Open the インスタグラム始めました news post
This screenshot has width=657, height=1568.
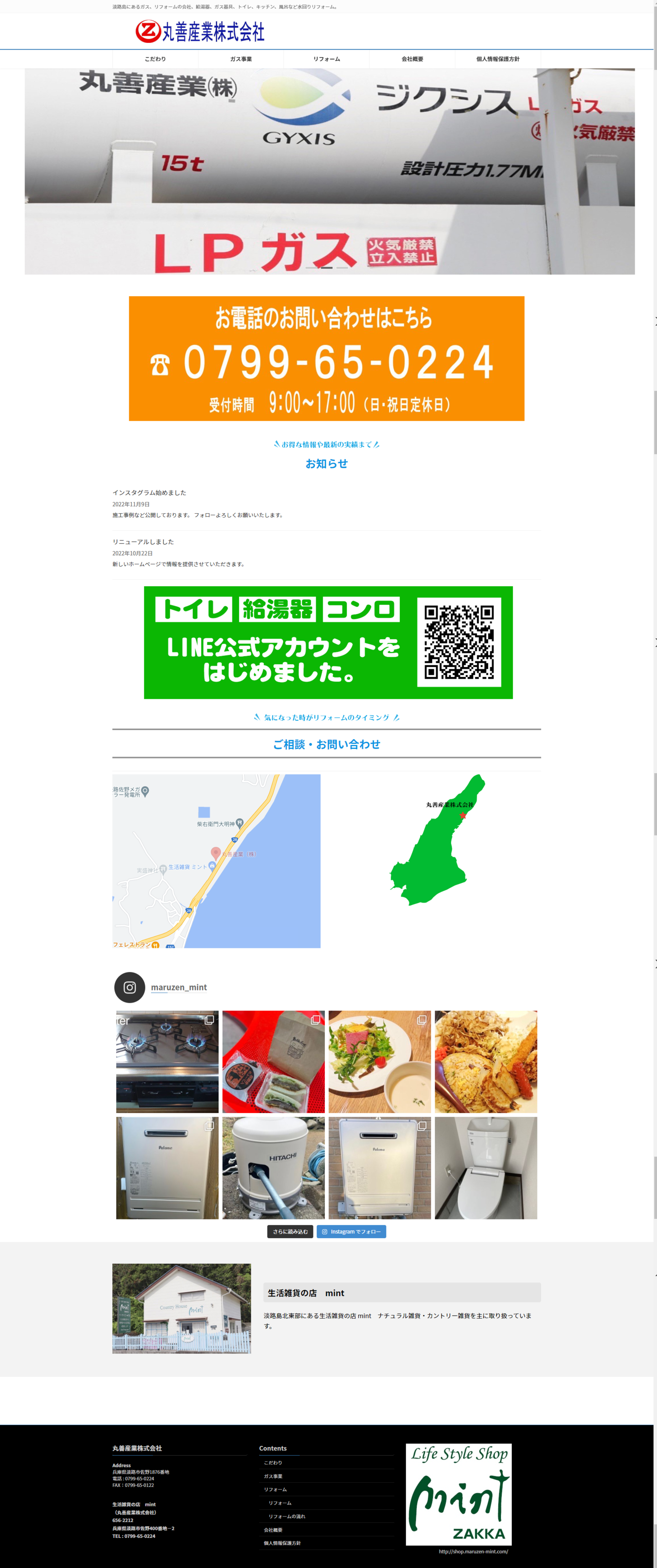point(149,492)
